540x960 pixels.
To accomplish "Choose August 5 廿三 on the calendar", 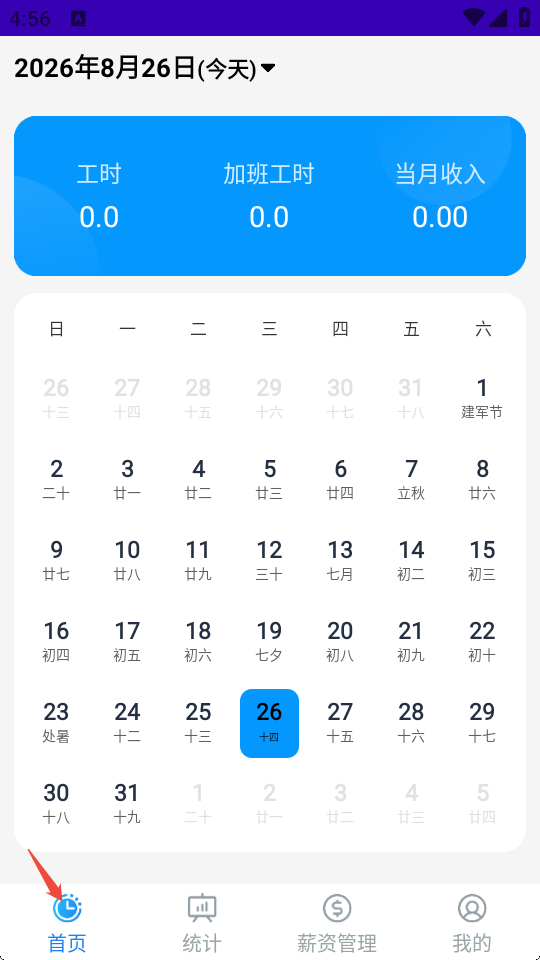I will (x=269, y=479).
